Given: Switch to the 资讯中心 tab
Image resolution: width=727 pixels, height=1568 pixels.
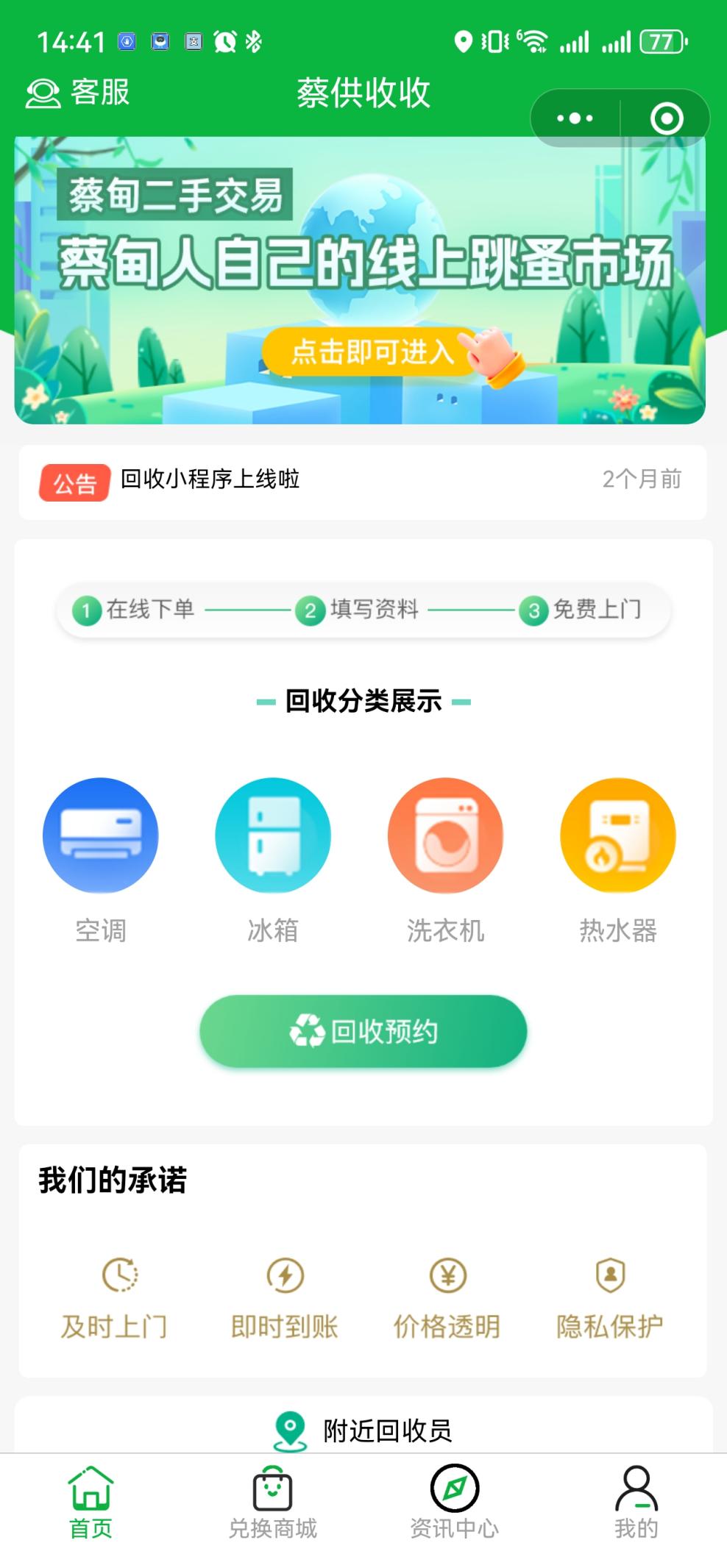Looking at the screenshot, I should tap(454, 1504).
